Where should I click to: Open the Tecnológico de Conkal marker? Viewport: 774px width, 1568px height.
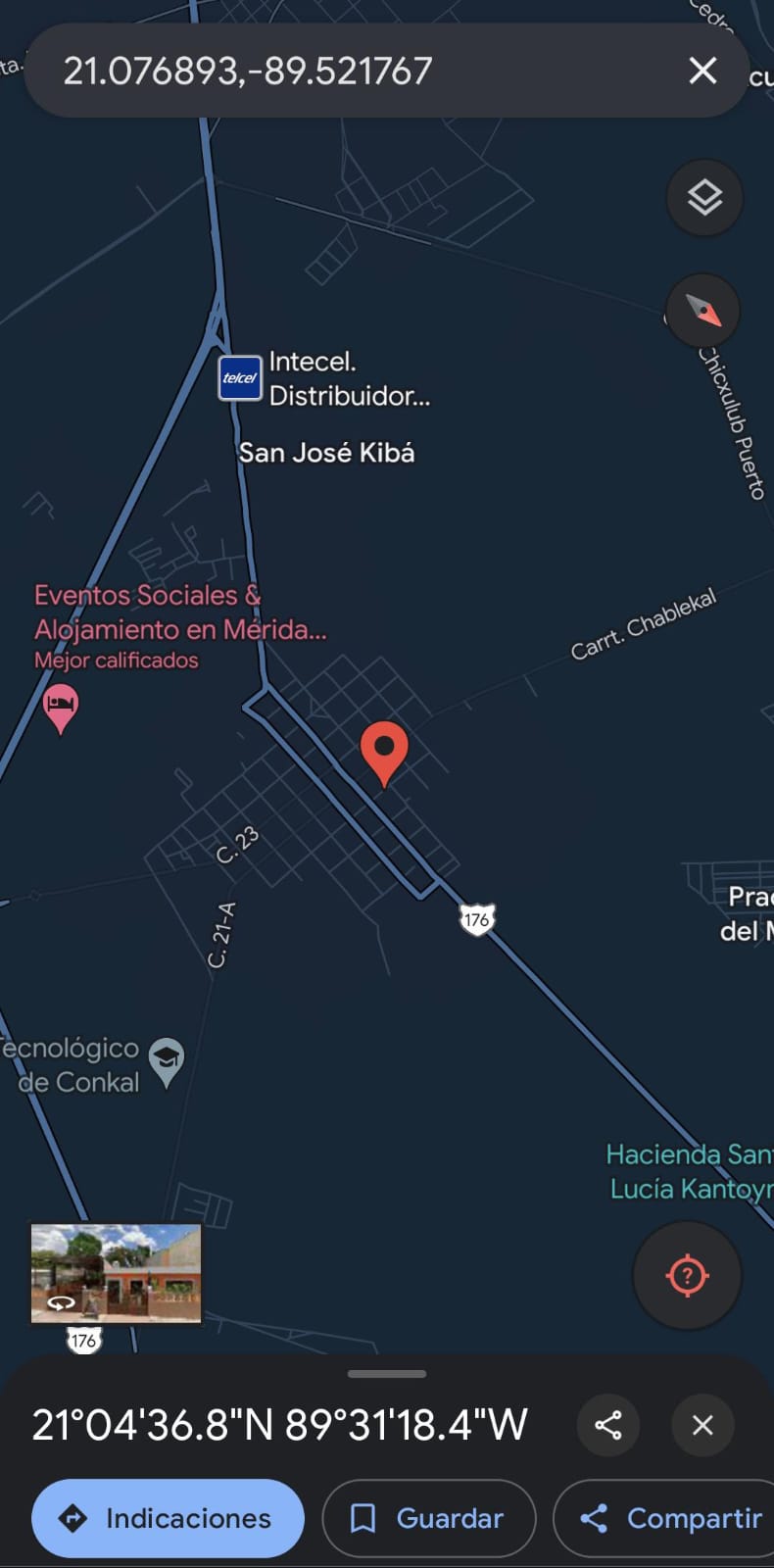167,1060
